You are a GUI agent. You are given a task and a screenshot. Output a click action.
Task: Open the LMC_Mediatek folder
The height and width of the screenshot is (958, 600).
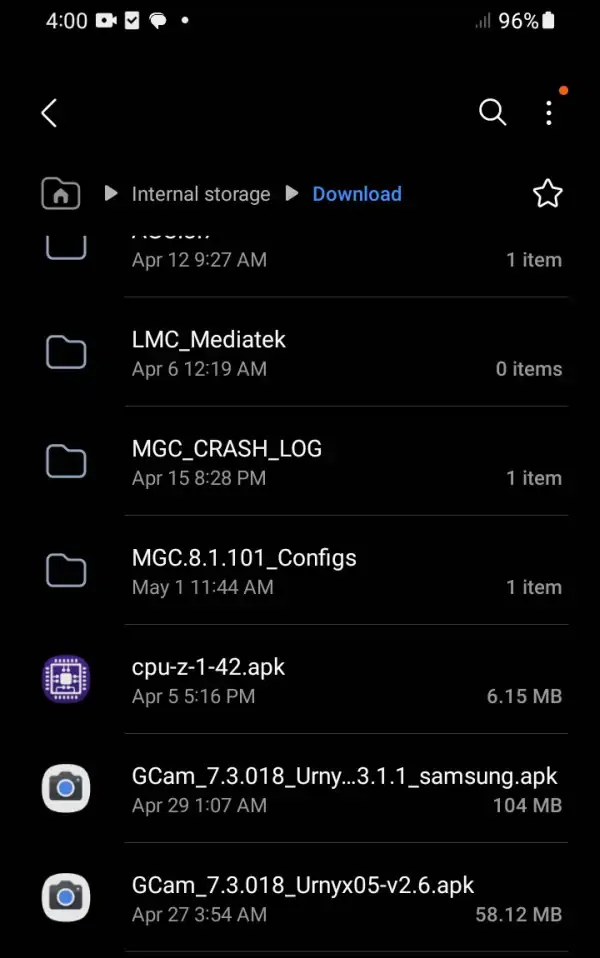pyautogui.click(x=300, y=353)
